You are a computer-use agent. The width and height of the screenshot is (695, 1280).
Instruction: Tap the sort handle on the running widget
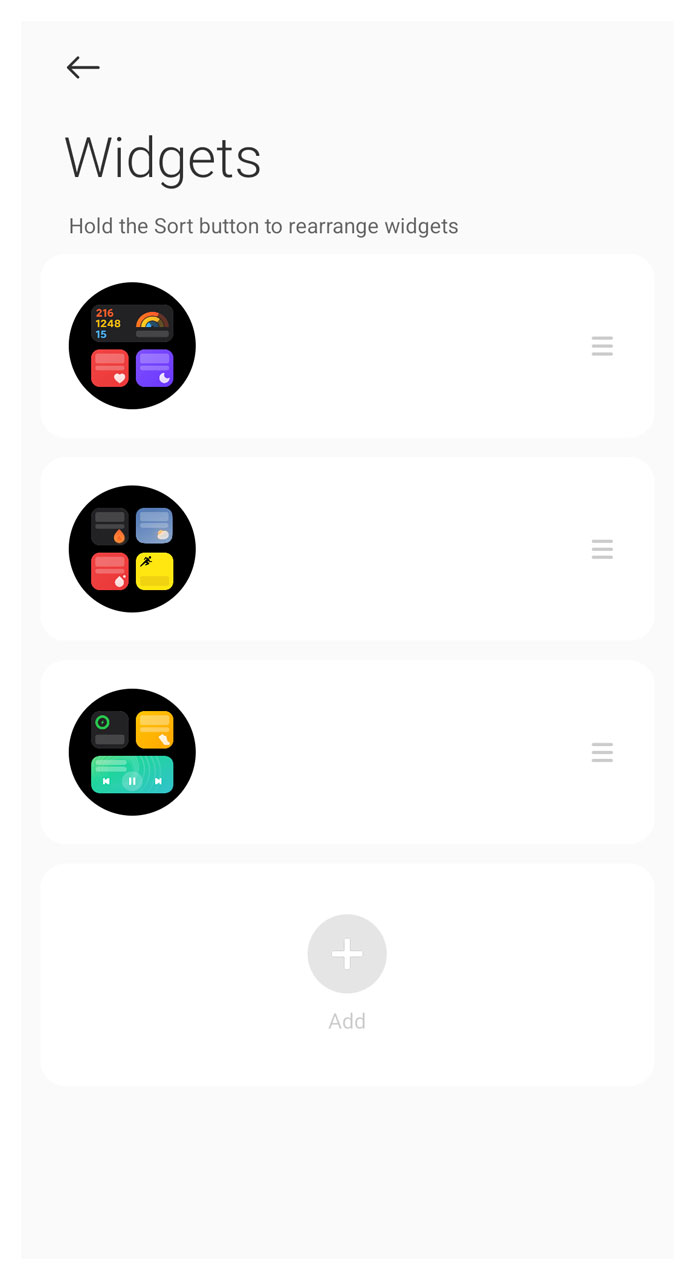pyautogui.click(x=602, y=549)
